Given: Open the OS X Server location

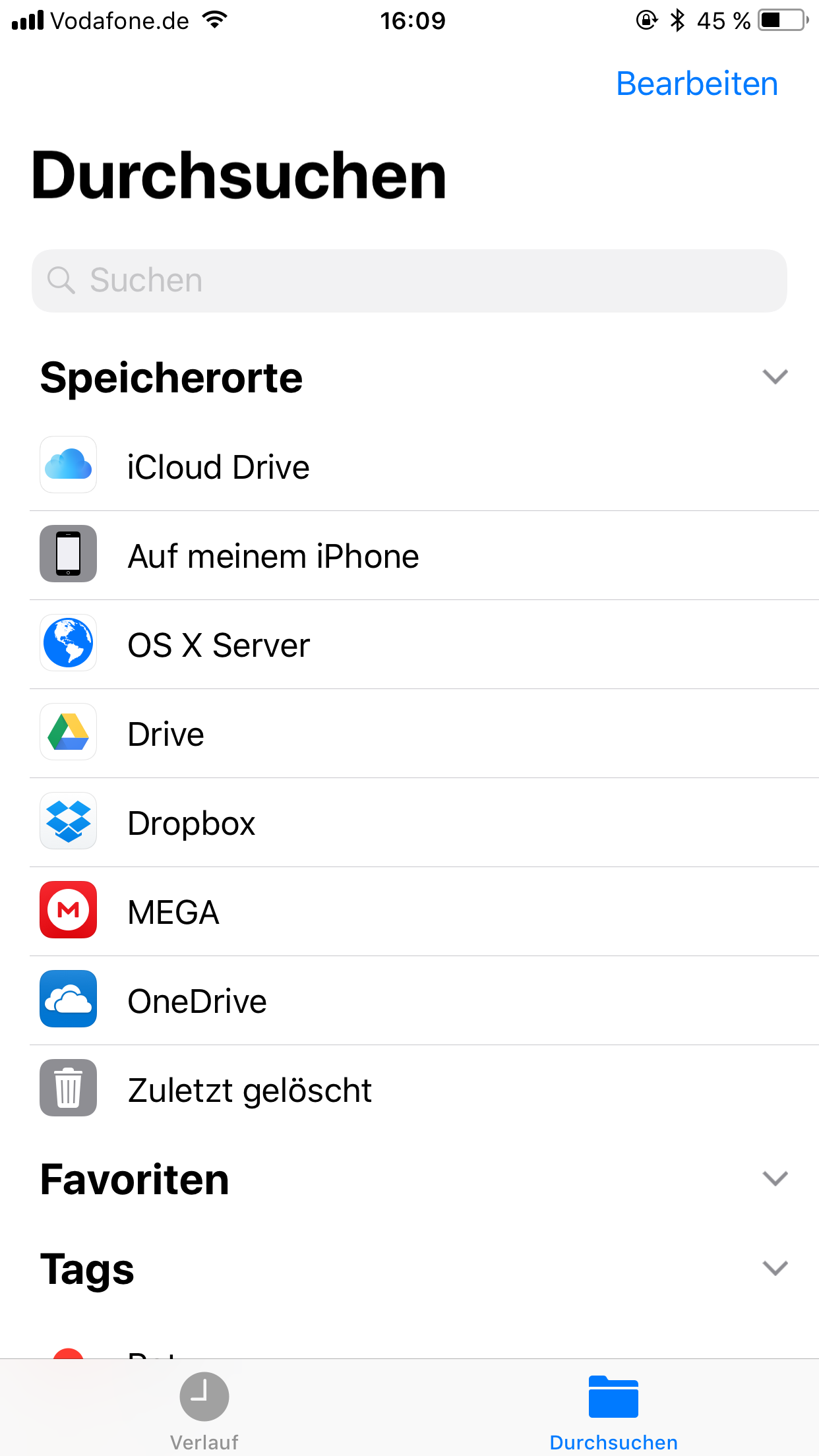Looking at the screenshot, I should [x=424, y=644].
